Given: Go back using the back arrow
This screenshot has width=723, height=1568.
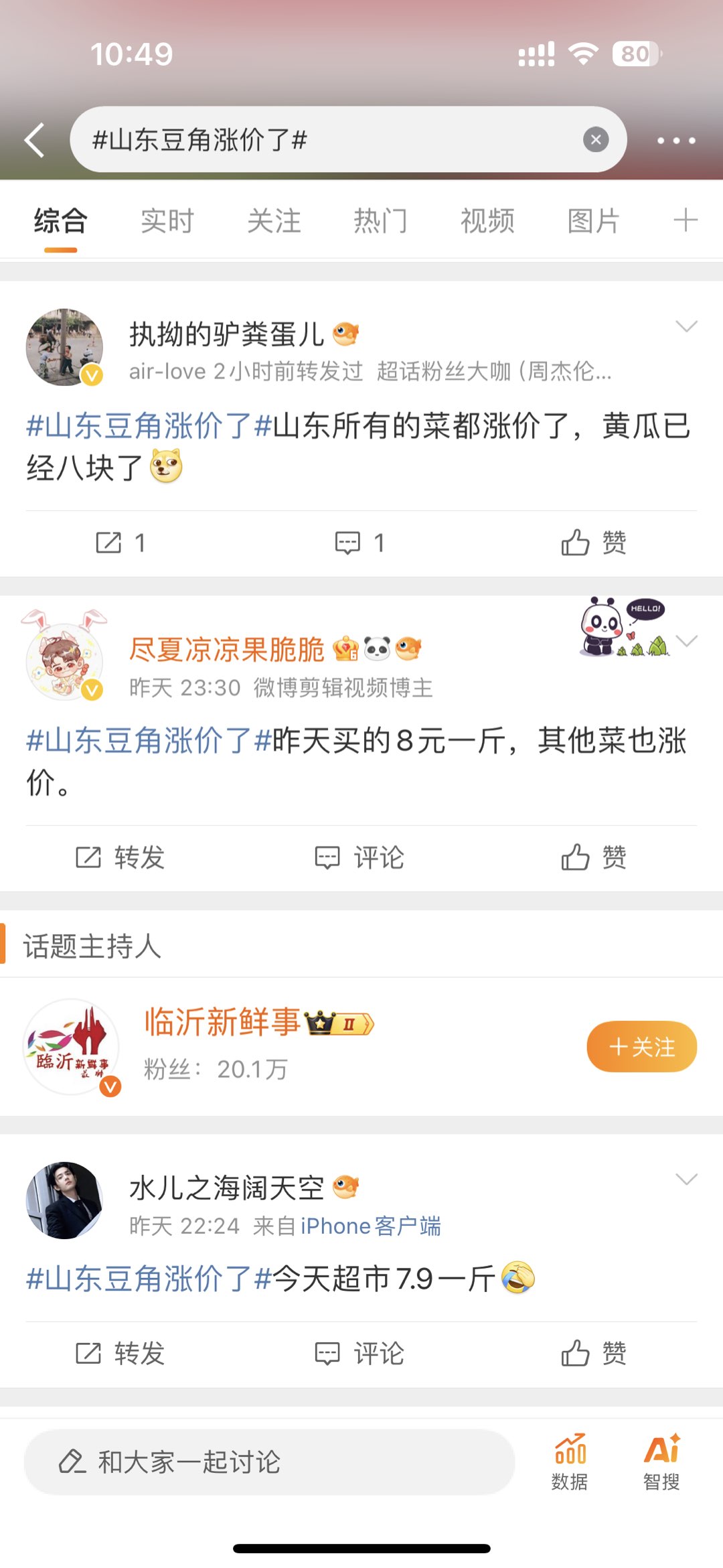Looking at the screenshot, I should click(x=35, y=140).
